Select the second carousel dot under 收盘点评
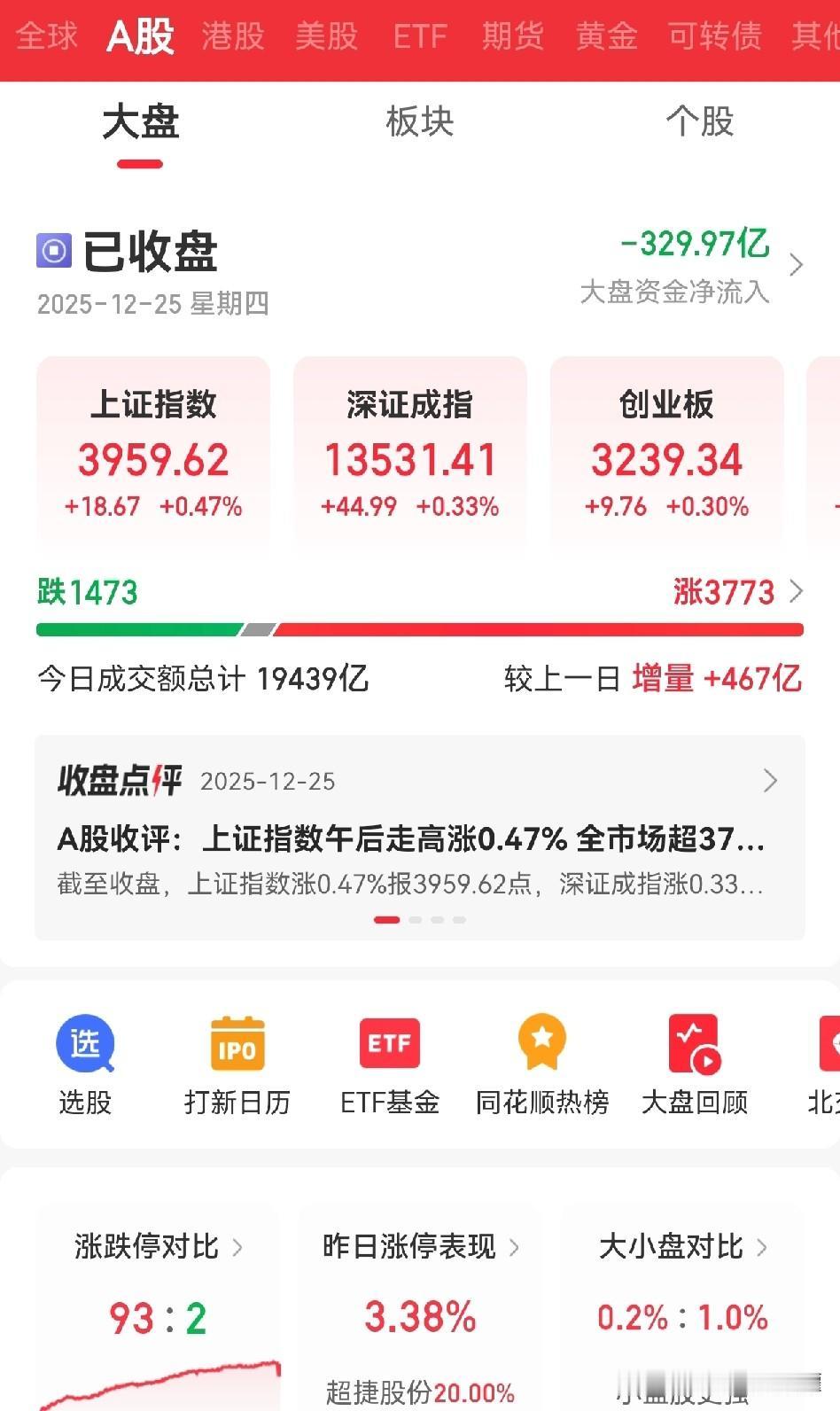 point(416,920)
